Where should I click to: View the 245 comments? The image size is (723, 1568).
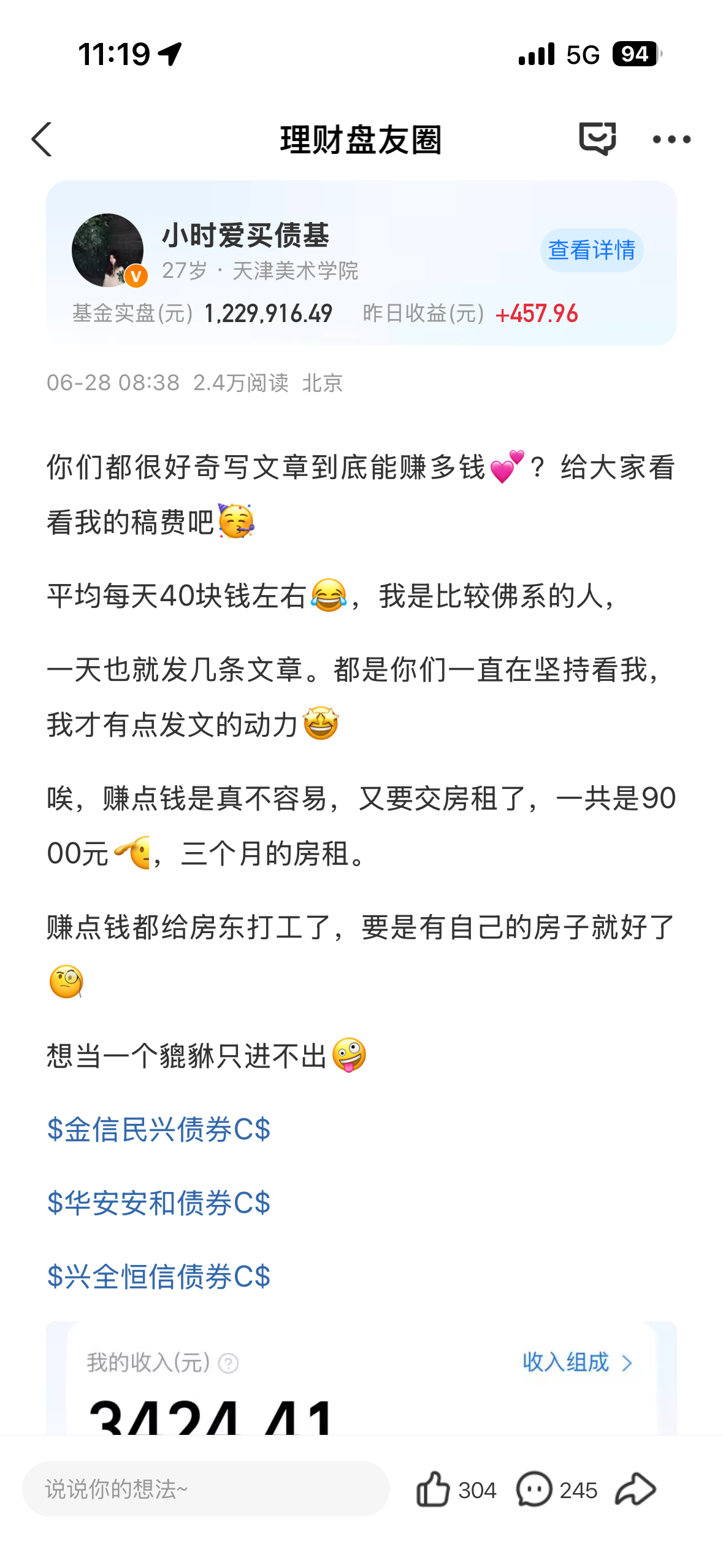tap(557, 1489)
